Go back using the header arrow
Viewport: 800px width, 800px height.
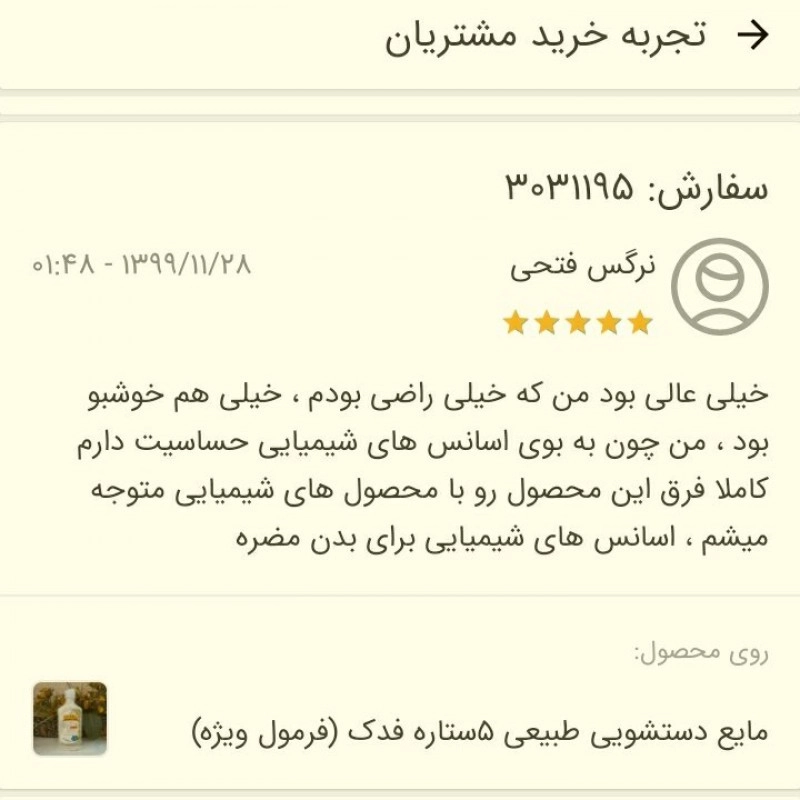click(x=752, y=36)
